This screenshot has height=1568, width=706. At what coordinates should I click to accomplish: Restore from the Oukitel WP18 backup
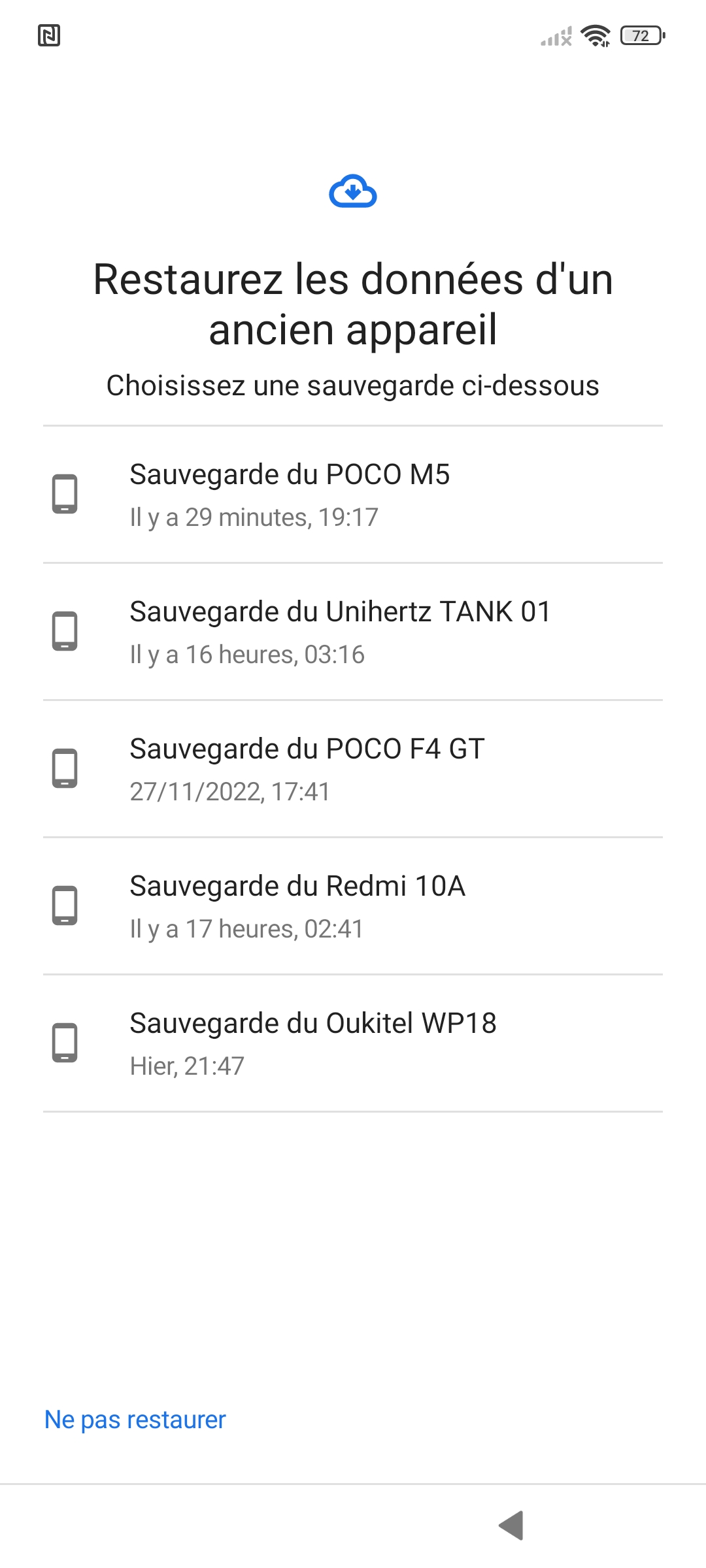click(353, 1043)
